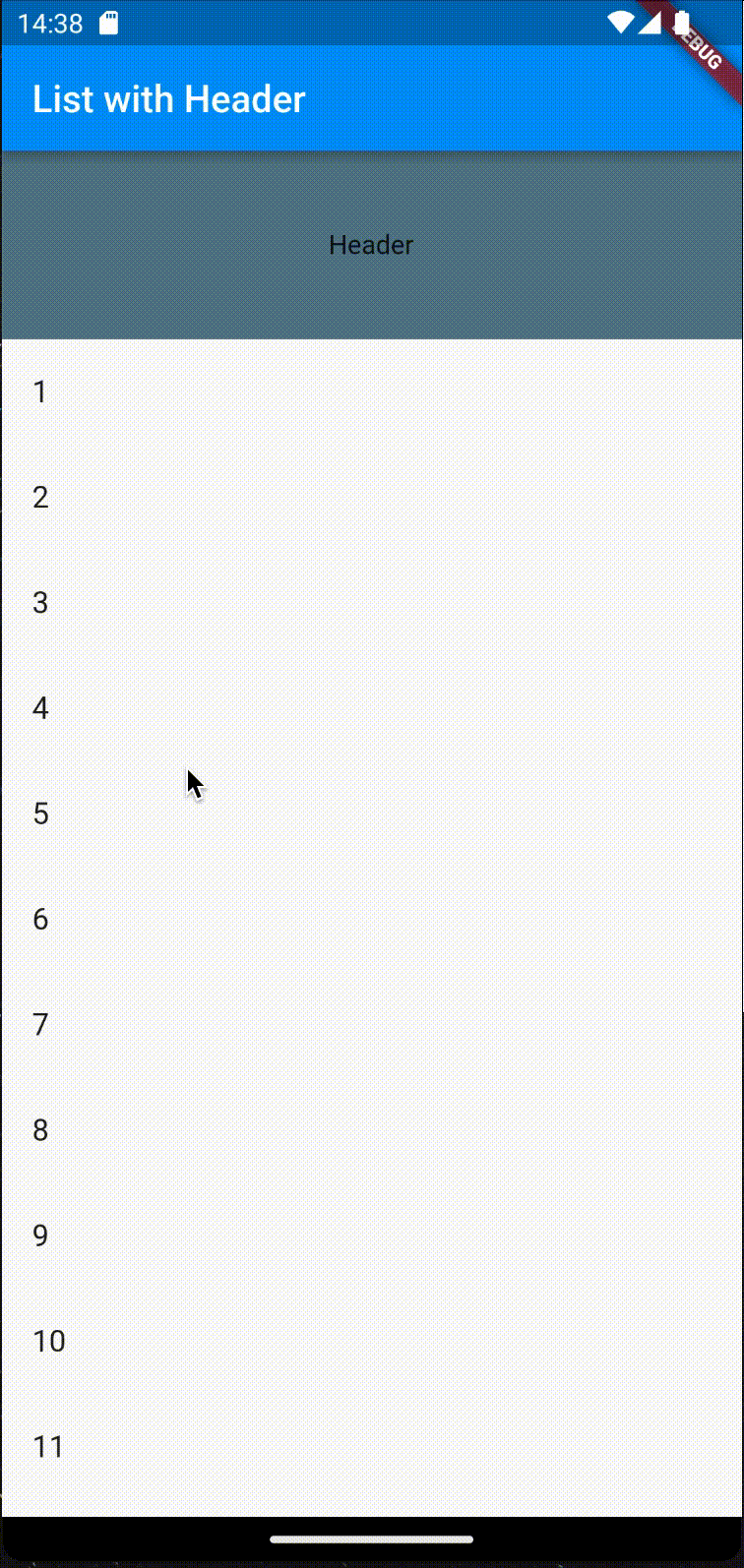Tap the row numbered 5
Screen dimensions: 744x1568
point(372,814)
